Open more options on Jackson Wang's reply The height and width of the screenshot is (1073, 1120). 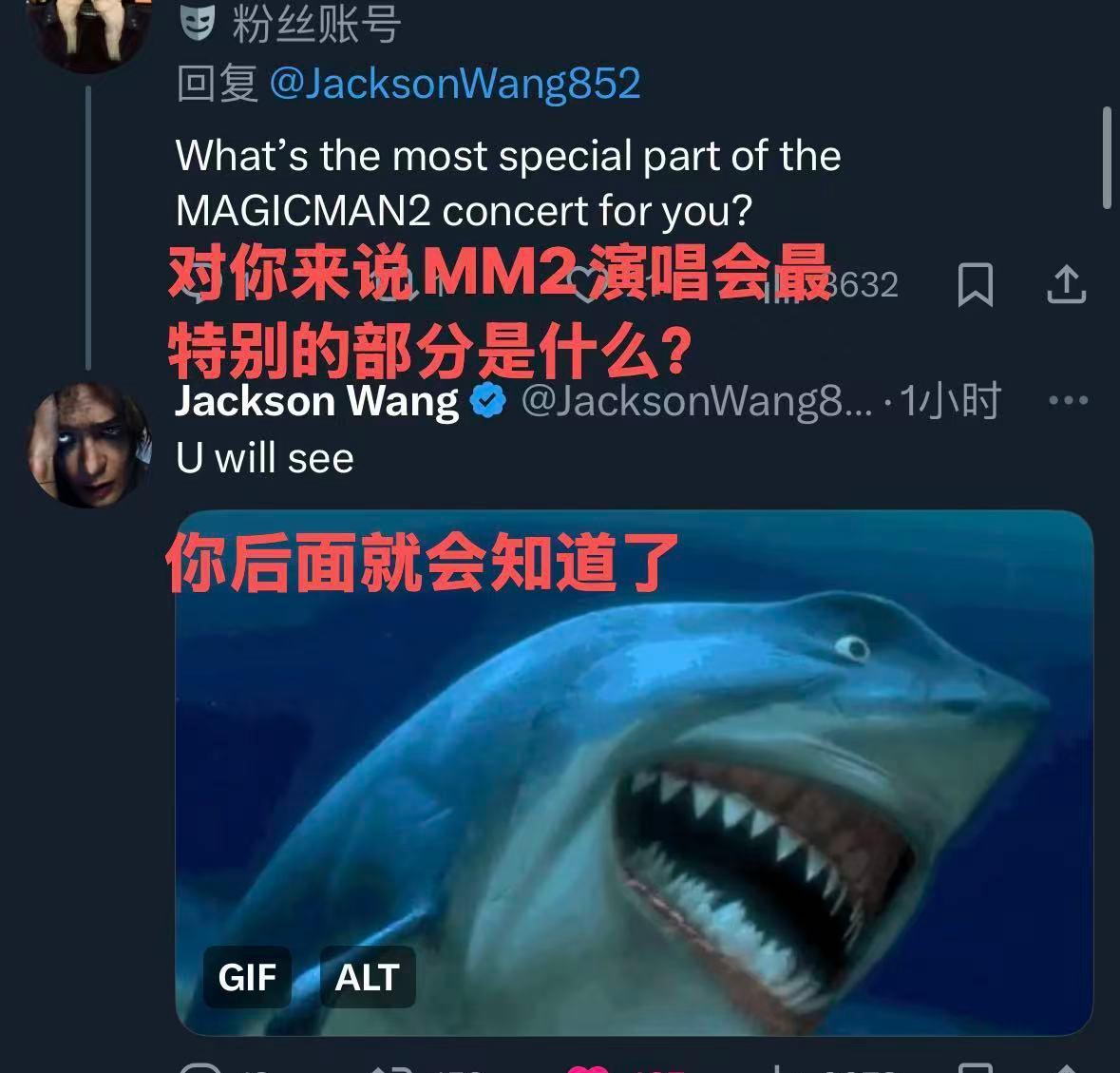pos(1068,400)
